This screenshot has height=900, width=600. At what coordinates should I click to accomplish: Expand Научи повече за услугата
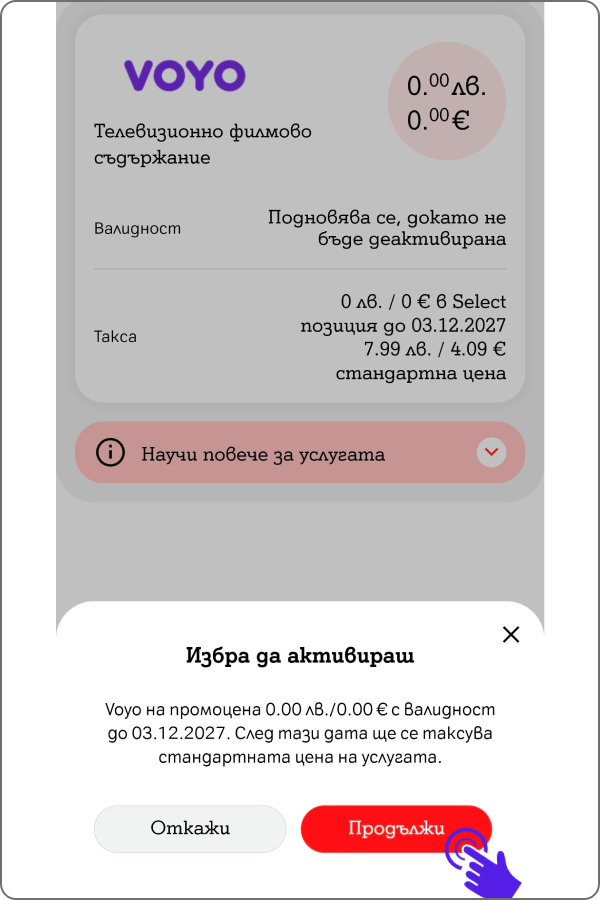pyautogui.click(x=490, y=453)
